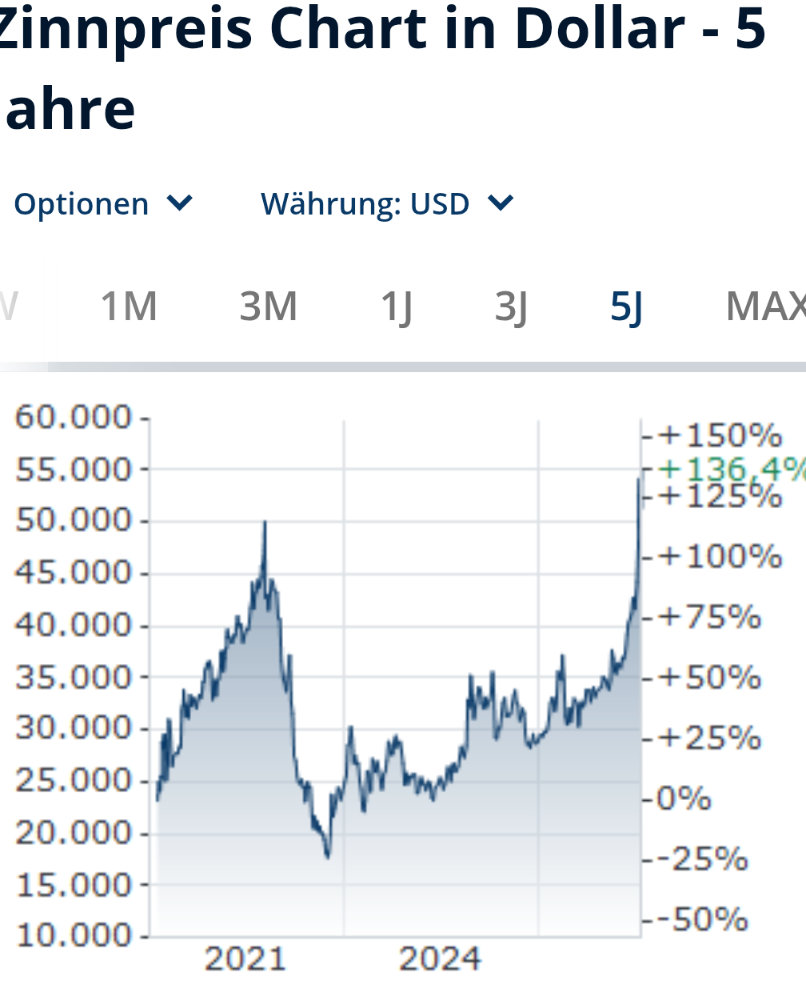This screenshot has width=806, height=1003.
Task: Open the Währung USD currency selector
Action: [x=387, y=204]
